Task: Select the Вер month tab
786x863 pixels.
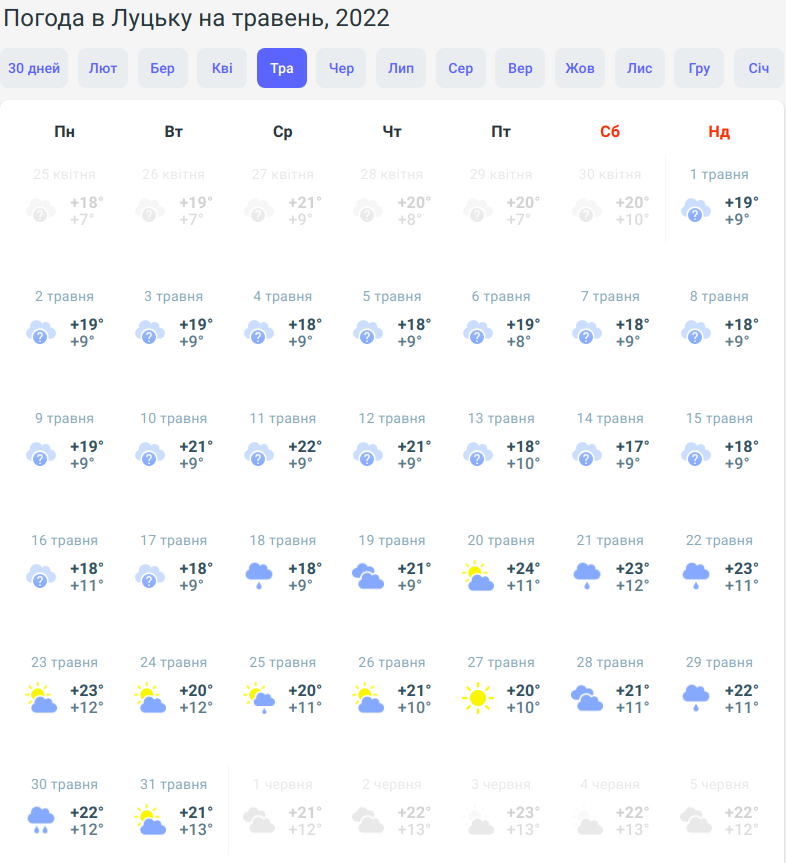Action: pos(520,68)
